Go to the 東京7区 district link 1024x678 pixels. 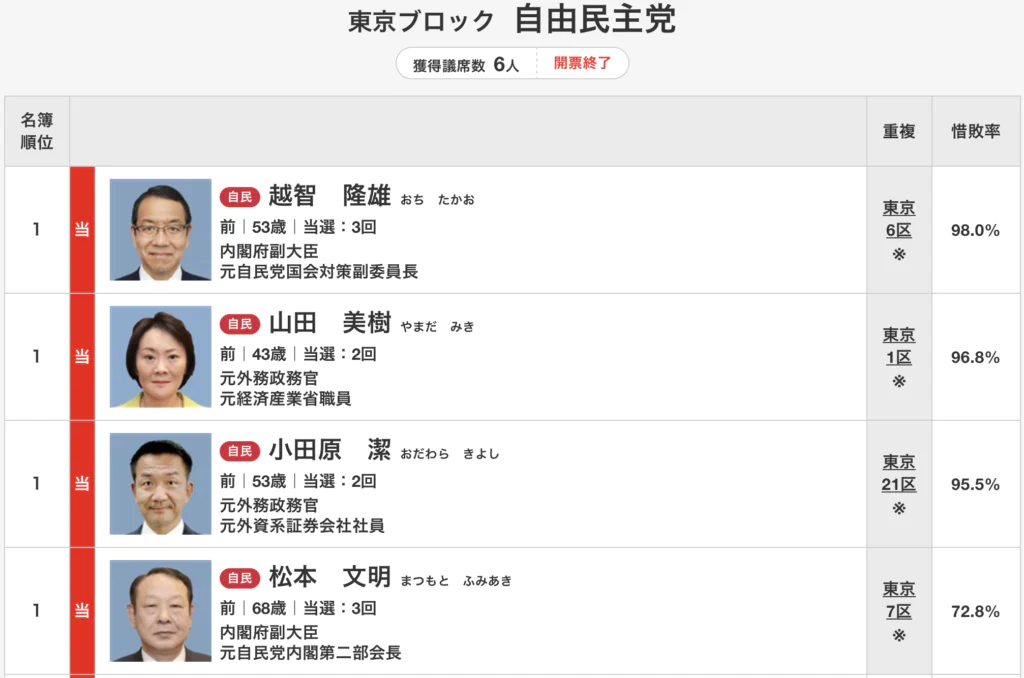(x=898, y=600)
